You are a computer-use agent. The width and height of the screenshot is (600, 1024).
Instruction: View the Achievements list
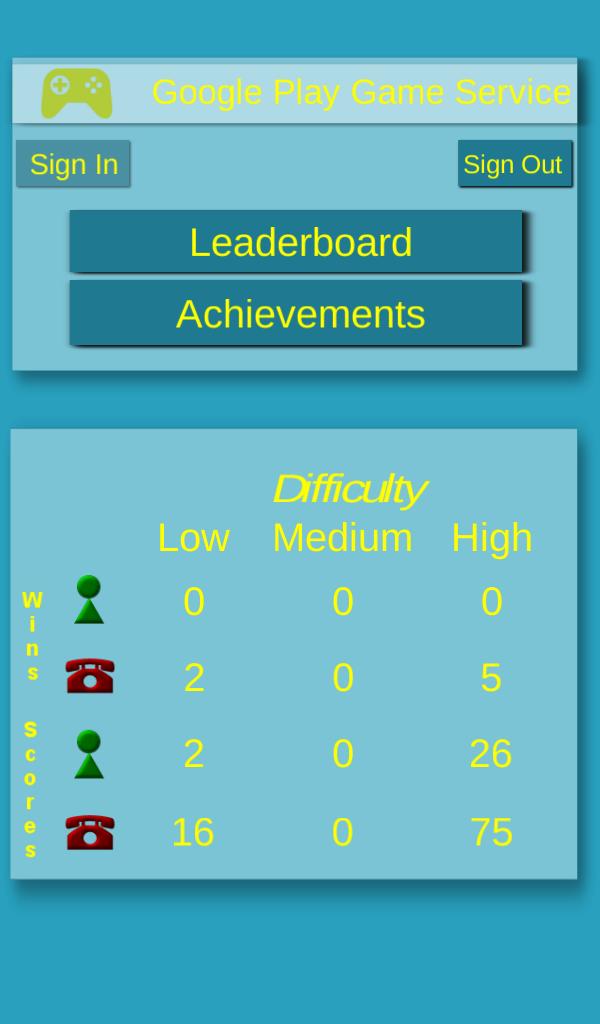(x=296, y=313)
